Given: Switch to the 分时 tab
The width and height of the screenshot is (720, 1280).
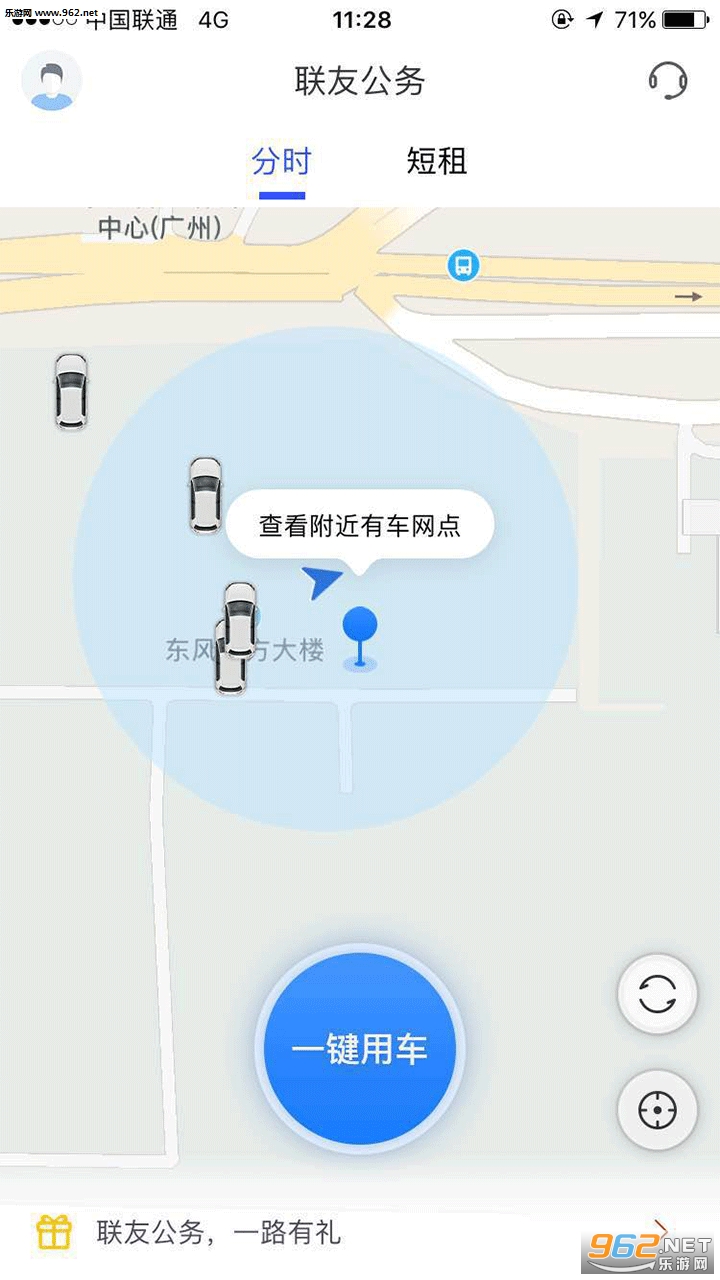Looking at the screenshot, I should point(282,162).
